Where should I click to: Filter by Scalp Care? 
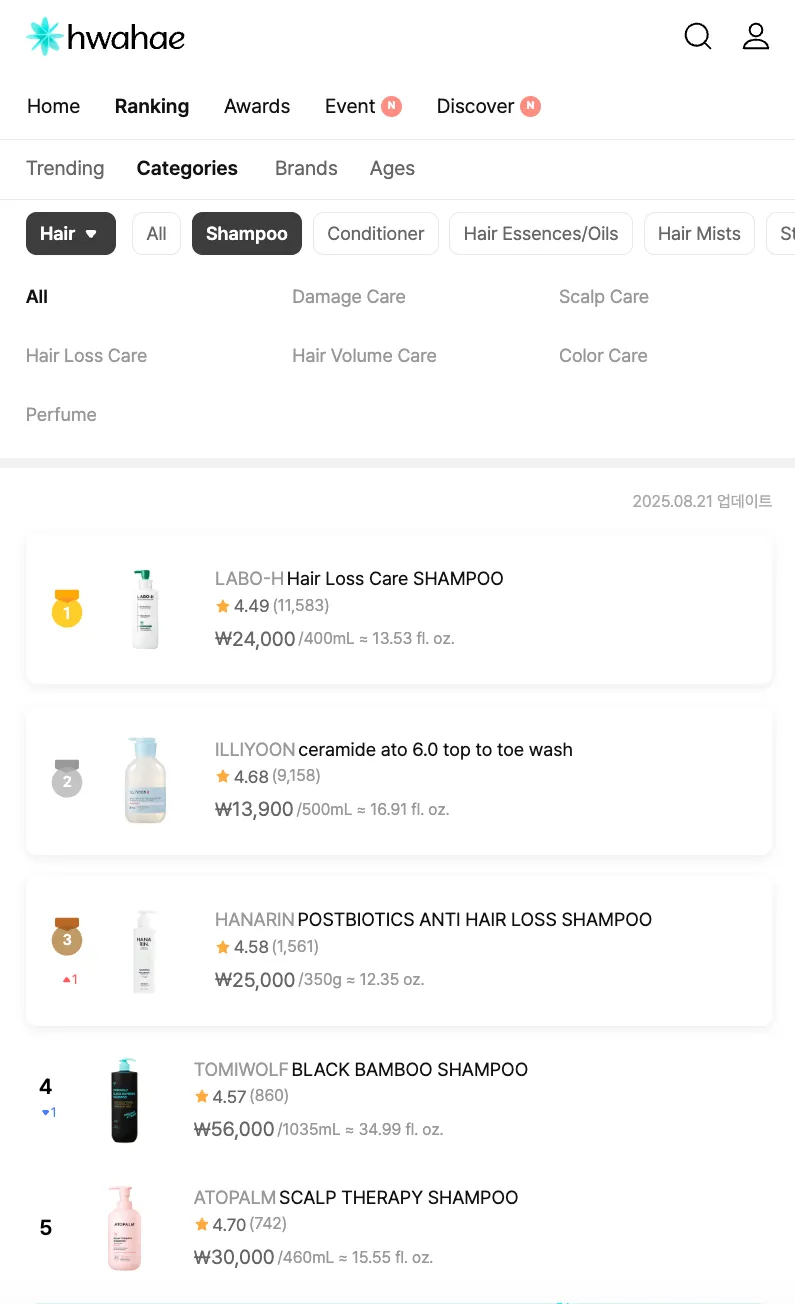click(x=604, y=297)
